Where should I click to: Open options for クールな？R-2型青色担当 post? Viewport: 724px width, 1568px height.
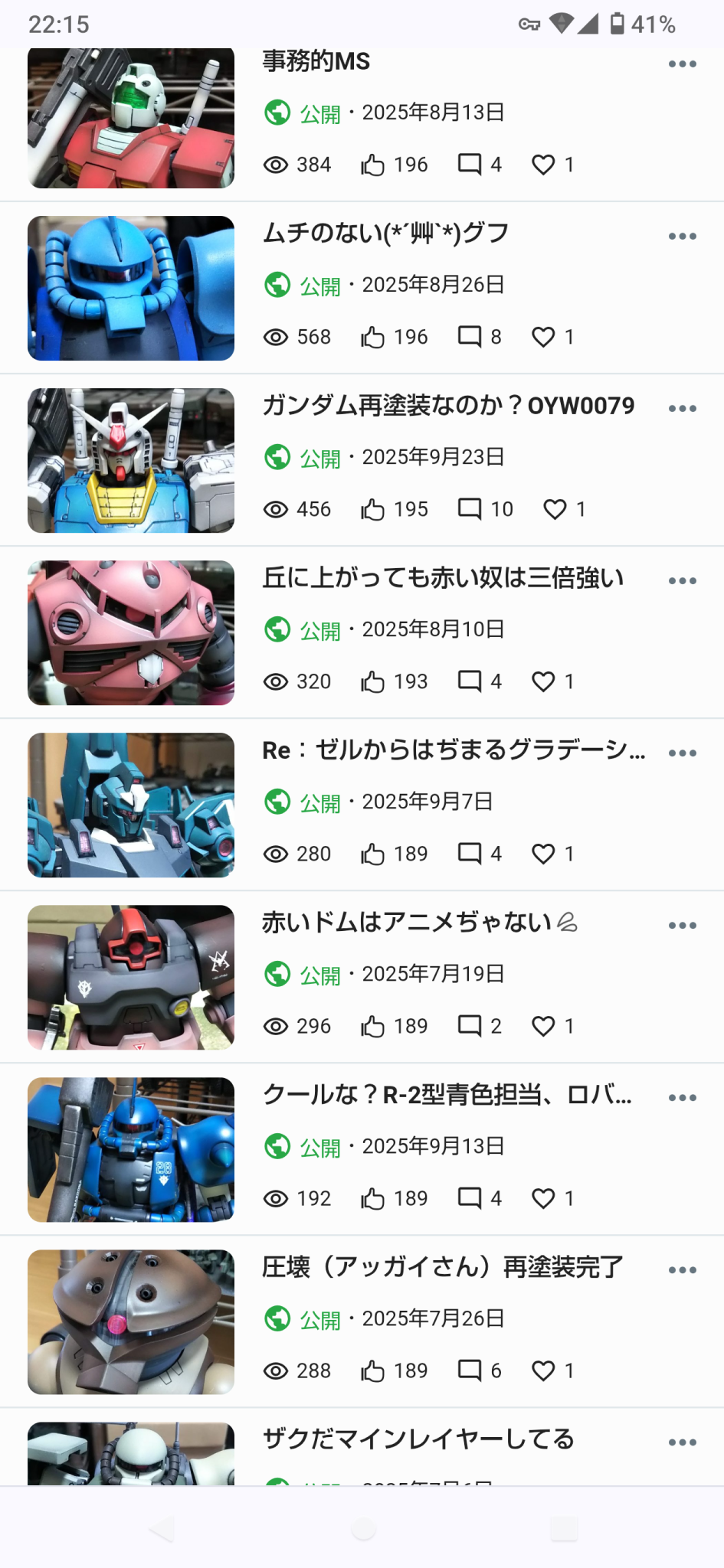pos(682,1098)
